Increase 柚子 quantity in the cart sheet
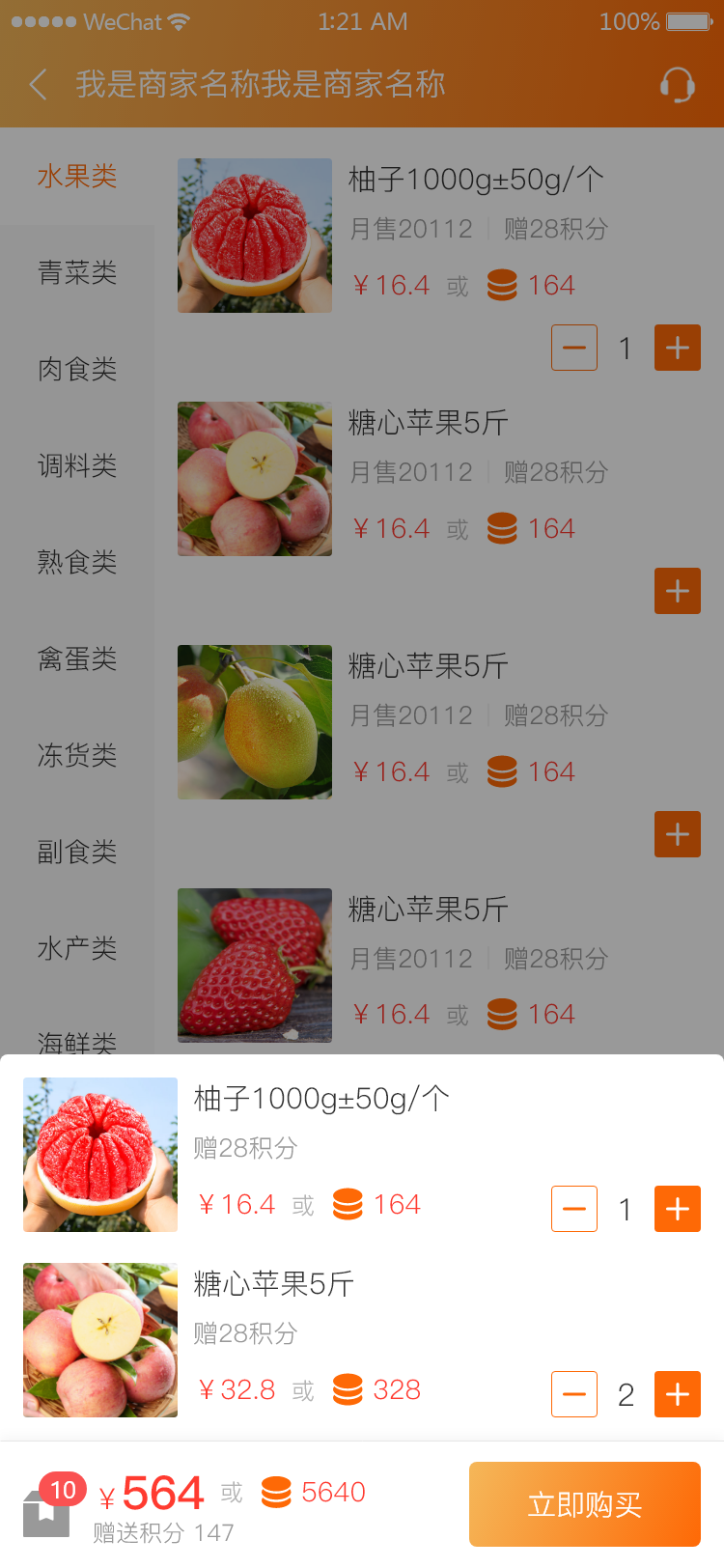 click(677, 1209)
